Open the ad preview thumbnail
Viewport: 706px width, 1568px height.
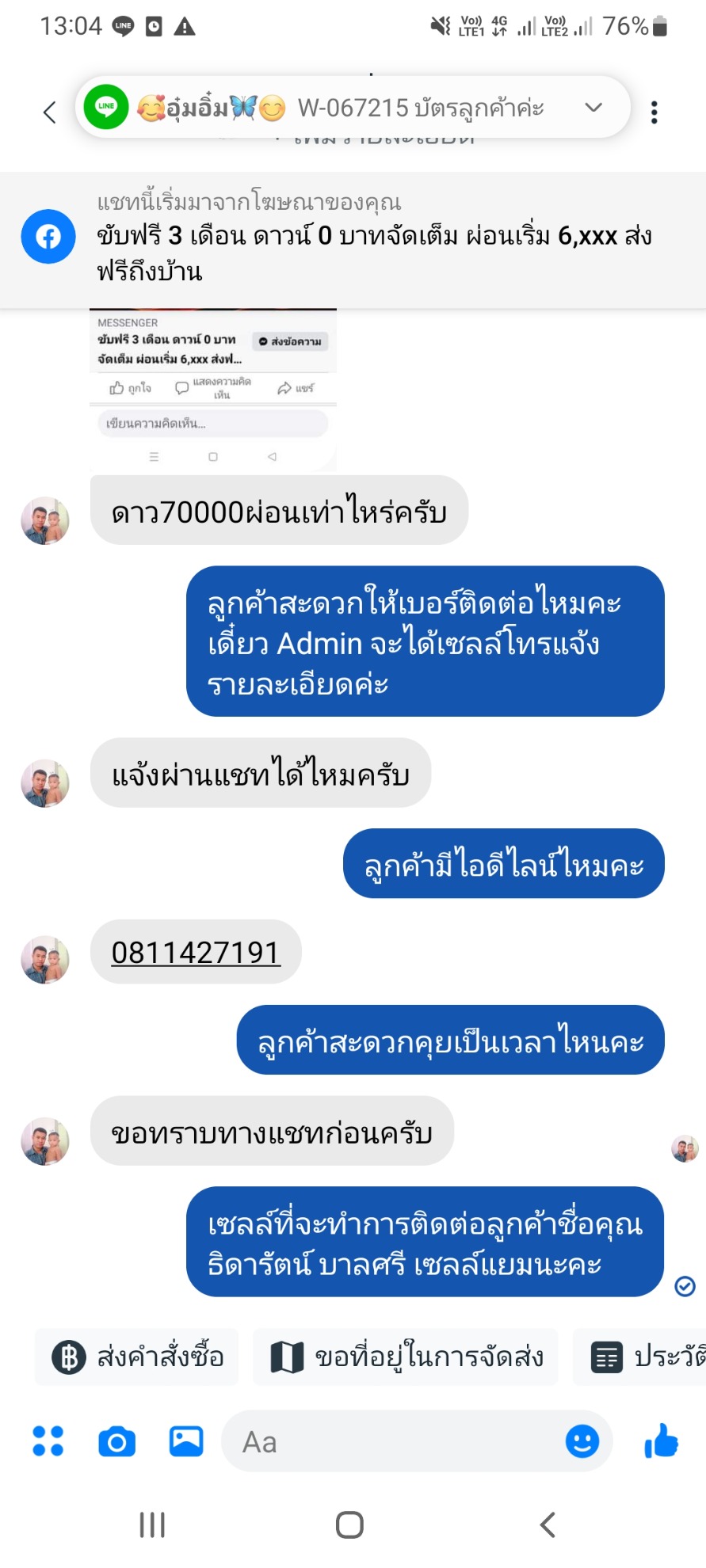[x=212, y=390]
